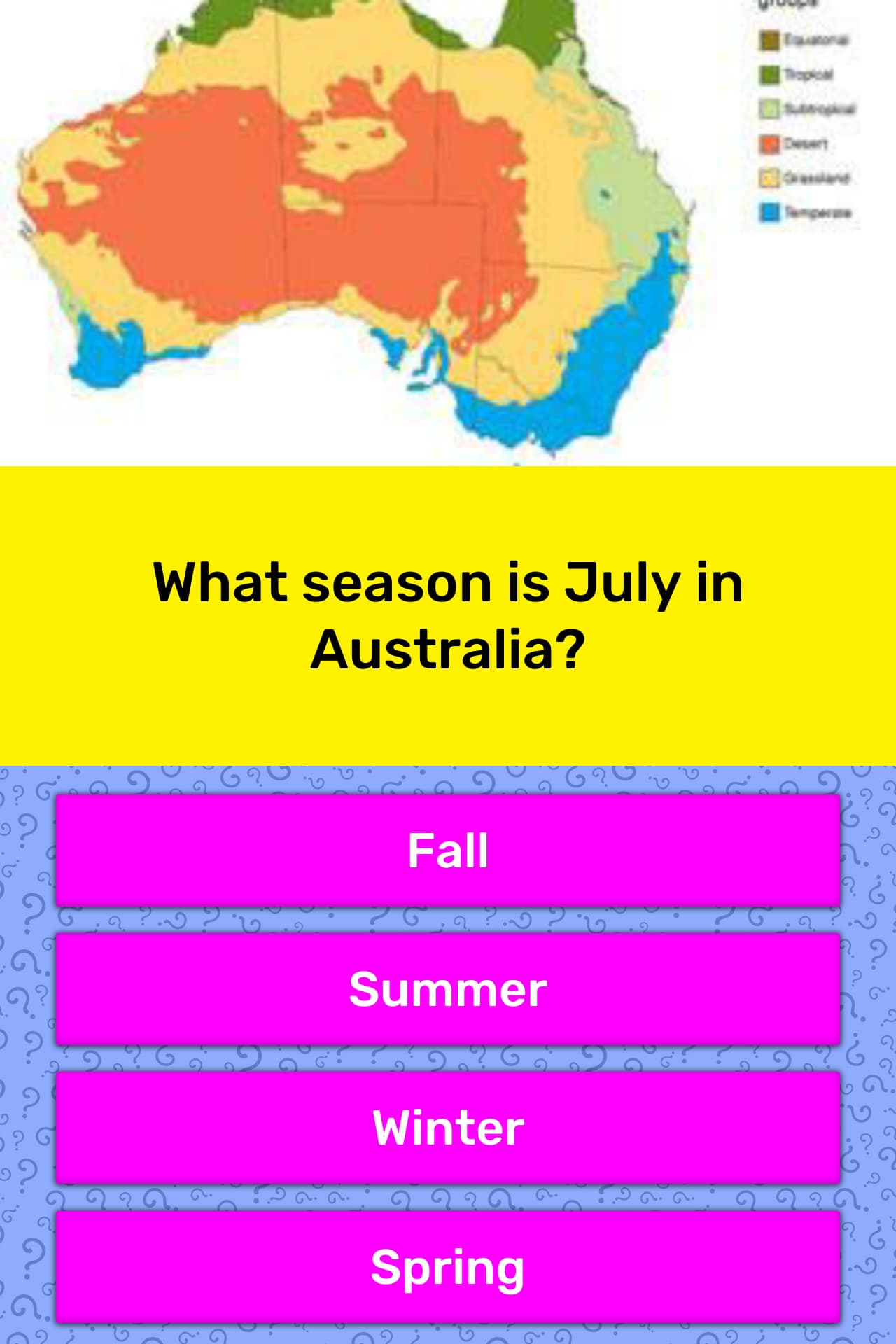
Task: Choose Summer as the answer
Action: tap(448, 989)
